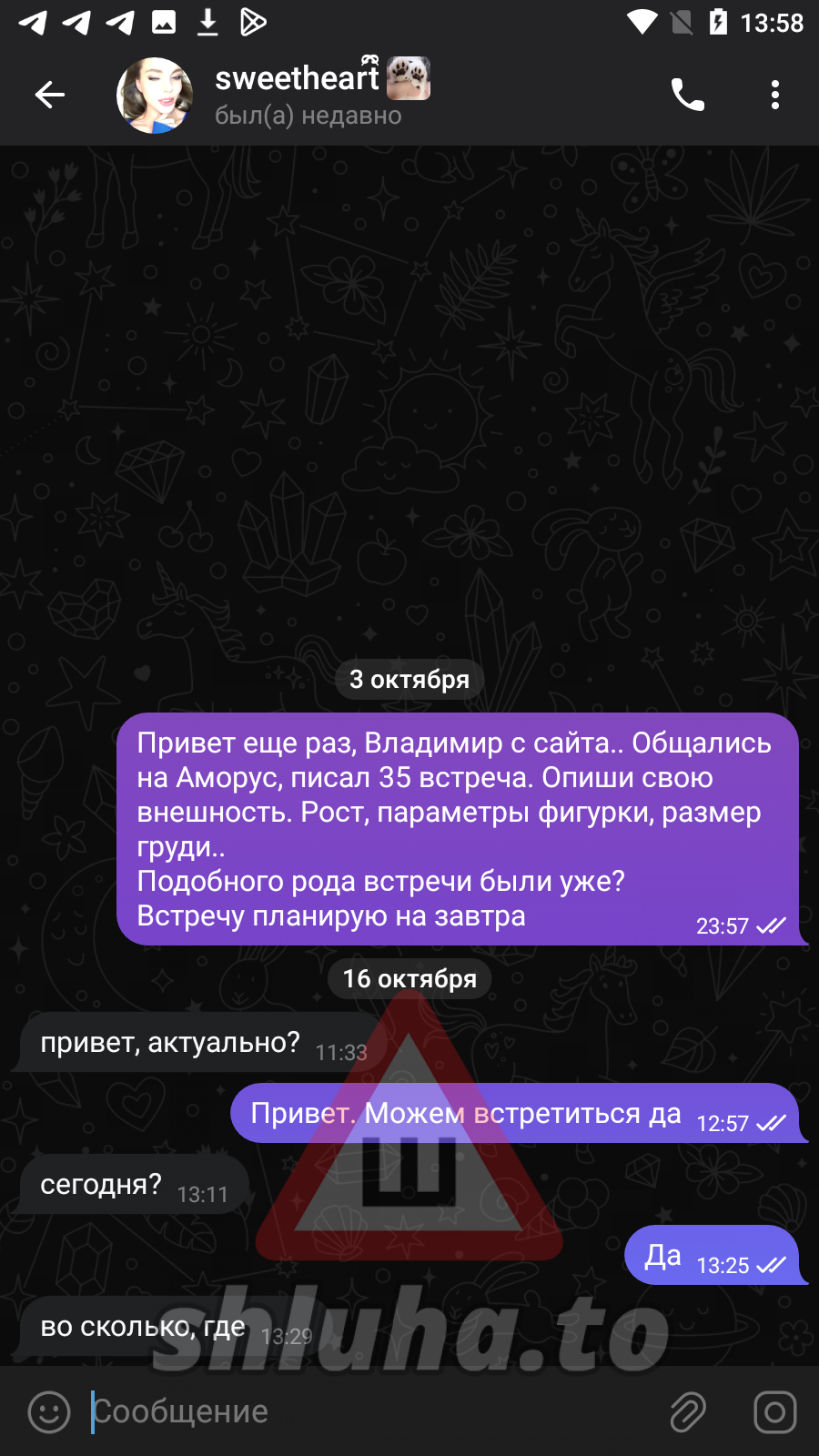Open the emoji picker
Viewport: 819px width, 1456px height.
tap(49, 1412)
